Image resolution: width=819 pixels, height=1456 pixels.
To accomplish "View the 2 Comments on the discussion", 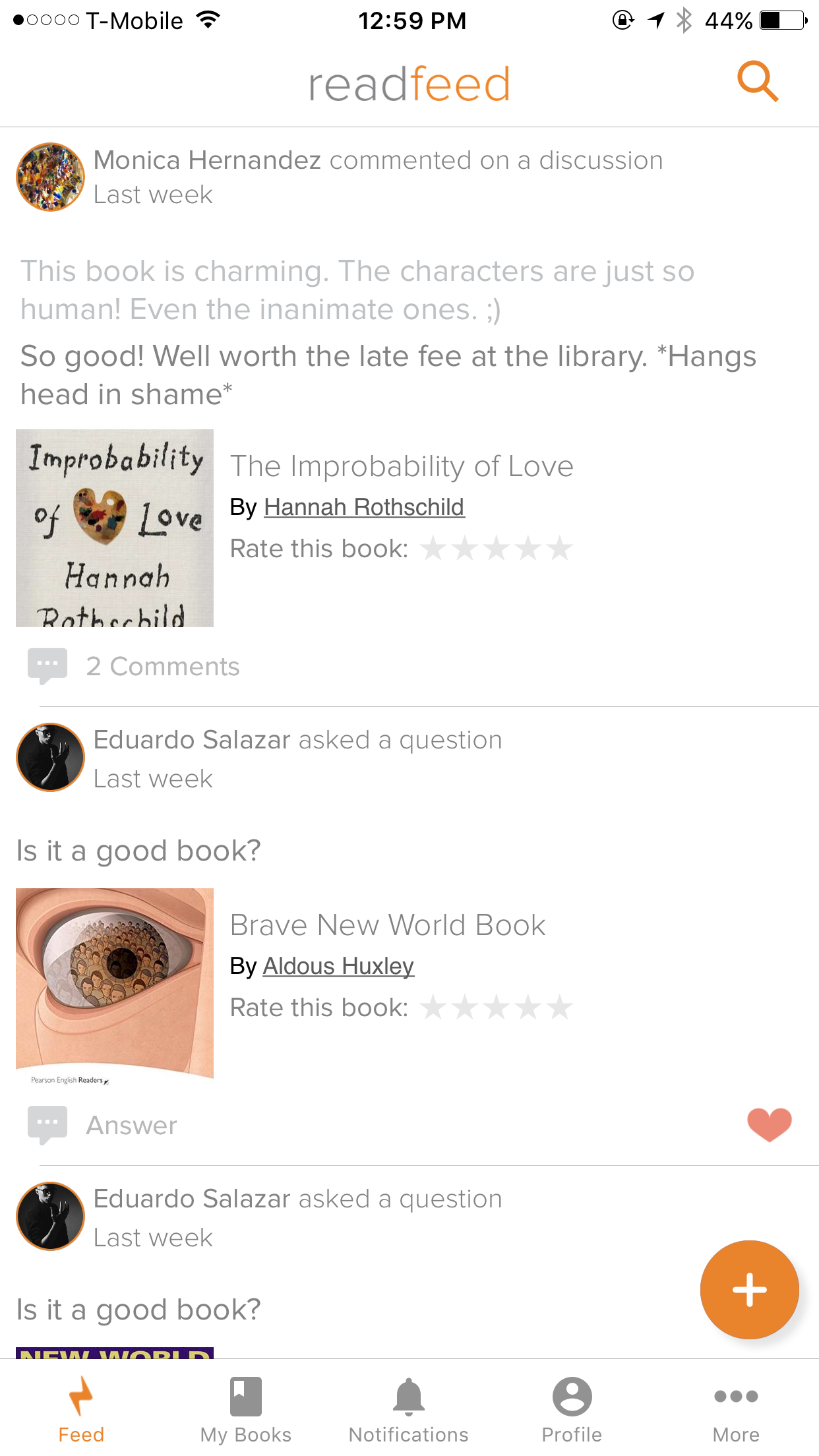I will [x=162, y=667].
